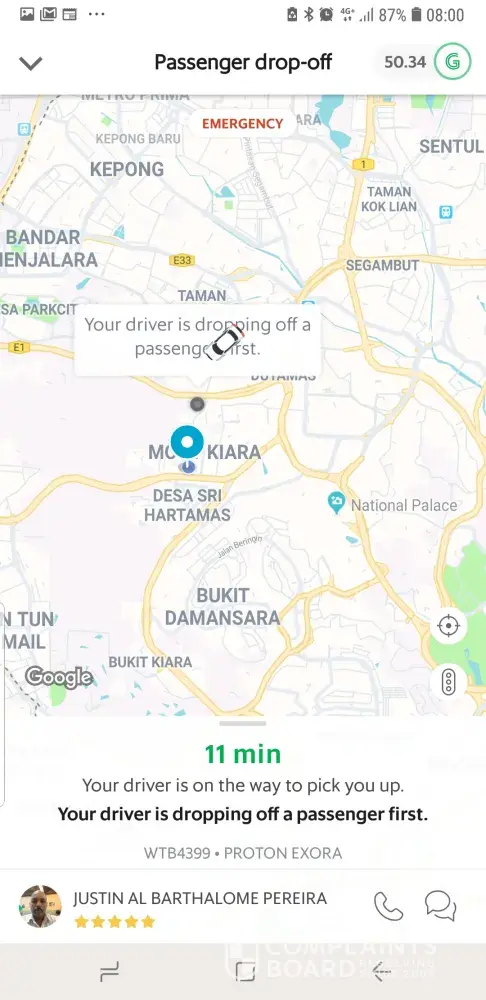486x1000 pixels.
Task: Collapse the screen with the down chevron
Action: pos(30,62)
